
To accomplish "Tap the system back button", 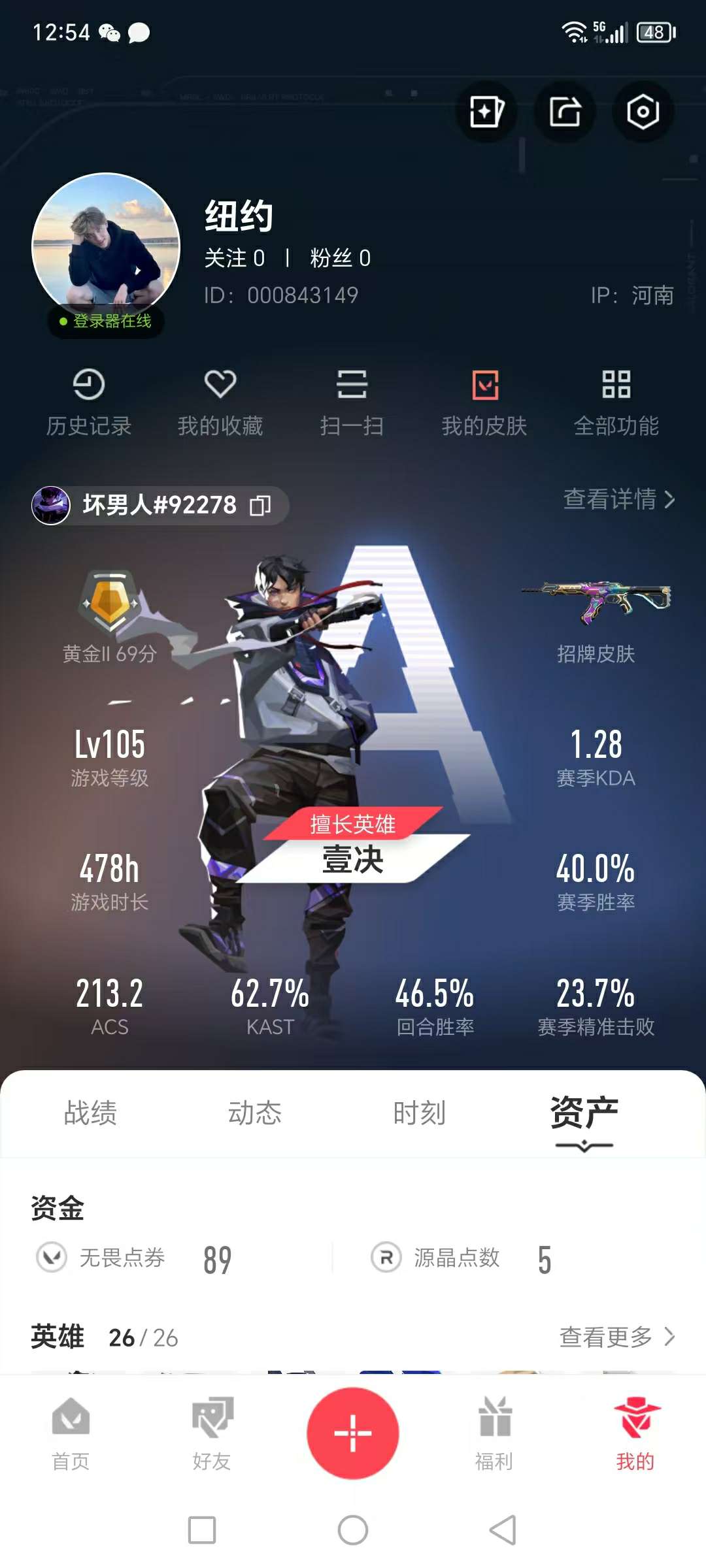I will 503,1530.
